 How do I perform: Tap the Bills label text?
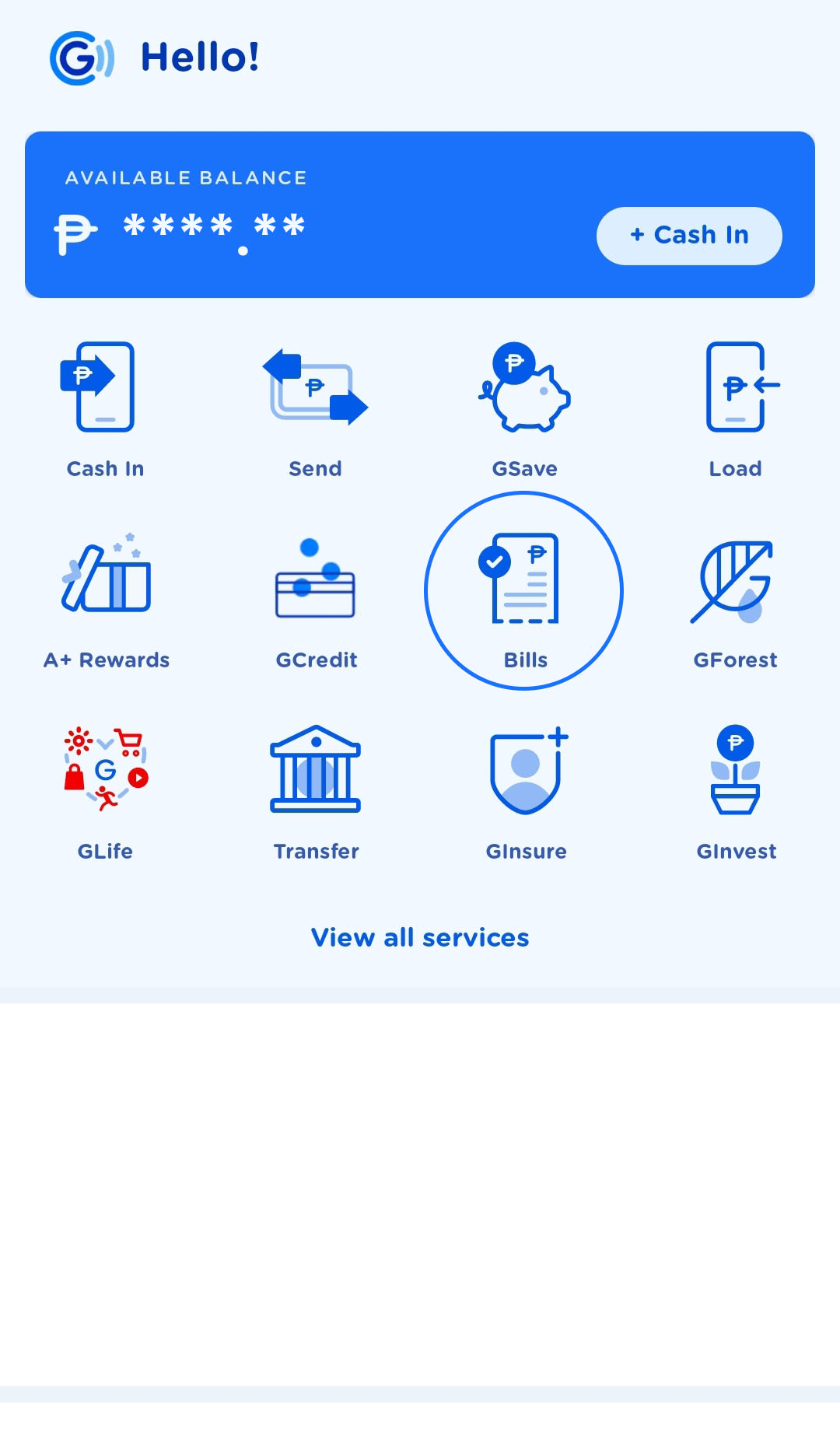tap(526, 660)
